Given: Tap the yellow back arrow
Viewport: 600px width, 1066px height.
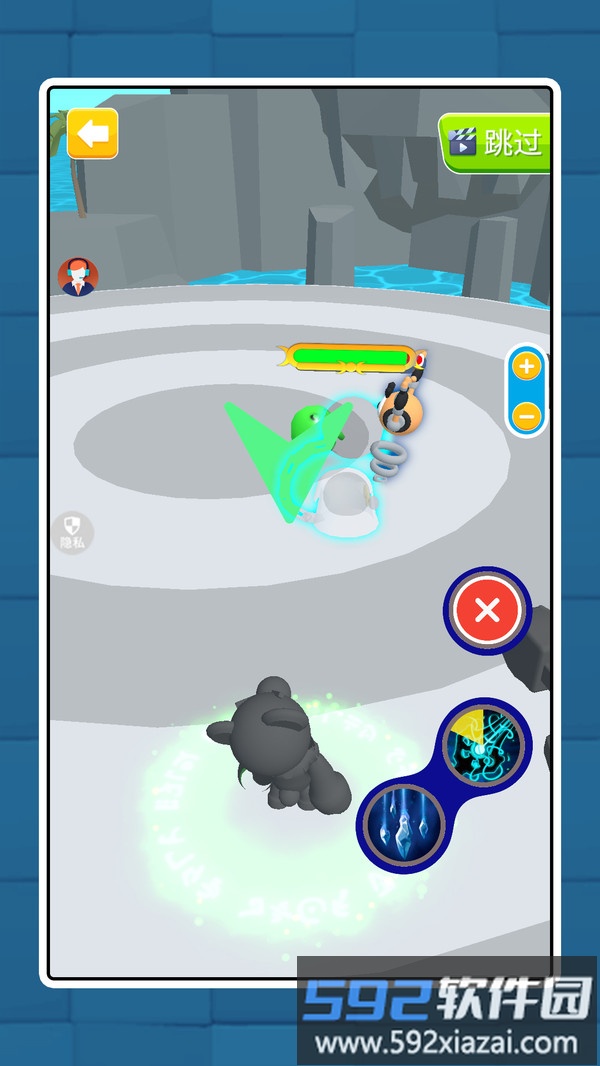Looking at the screenshot, I should (93, 134).
